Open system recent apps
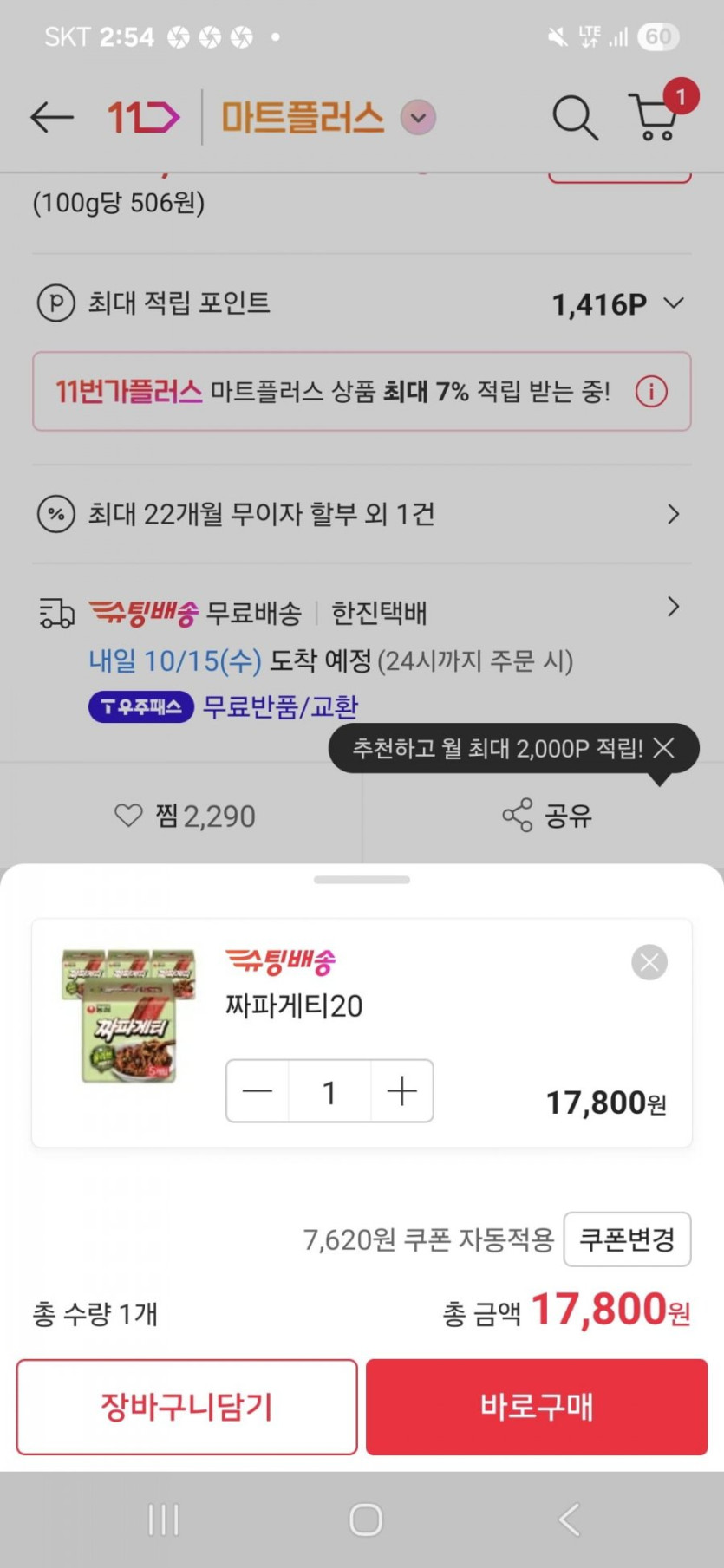Image resolution: width=724 pixels, height=1568 pixels. pyautogui.click(x=163, y=1519)
